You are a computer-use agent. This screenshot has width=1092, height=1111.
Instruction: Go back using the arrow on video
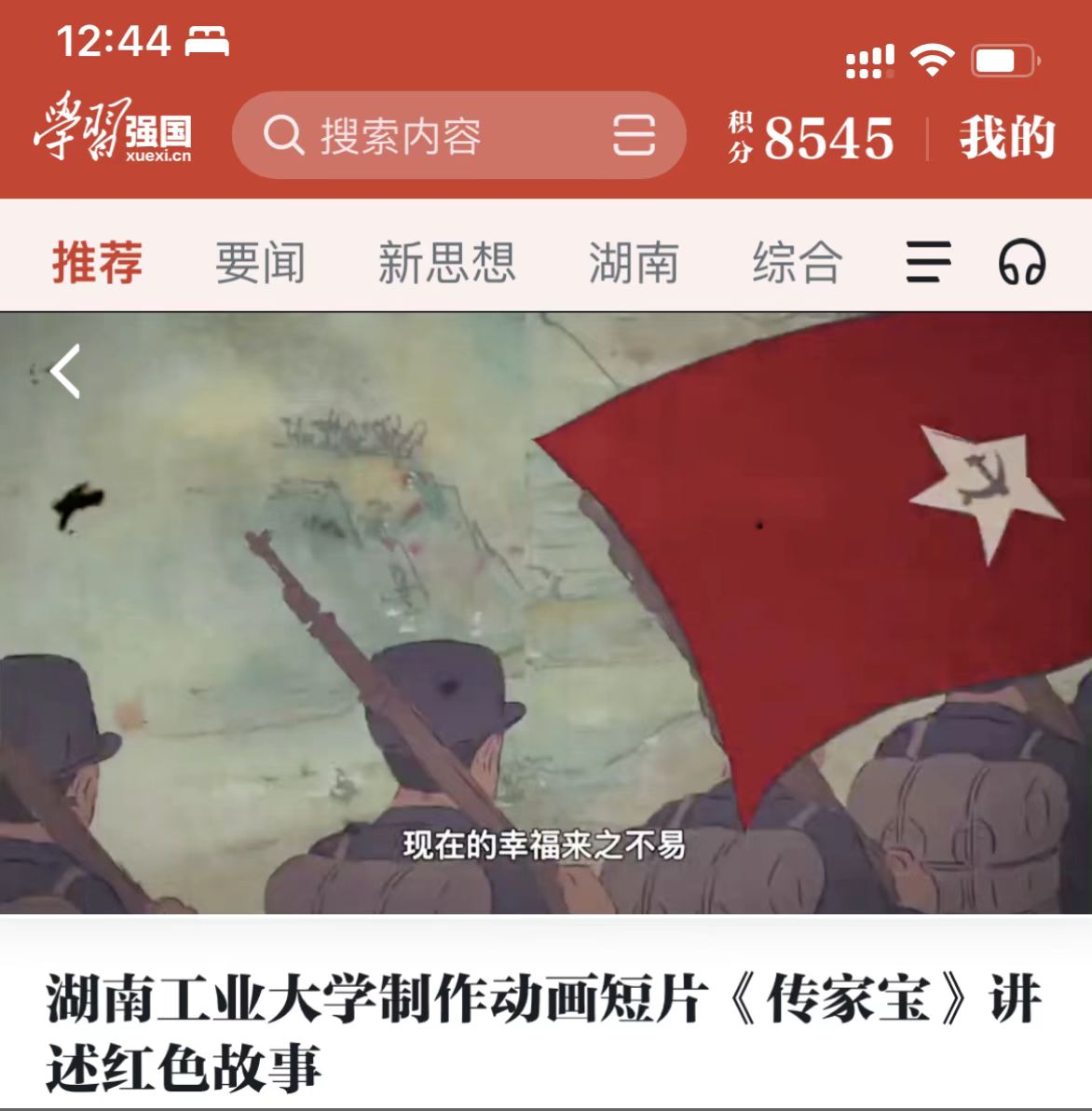tap(65, 371)
